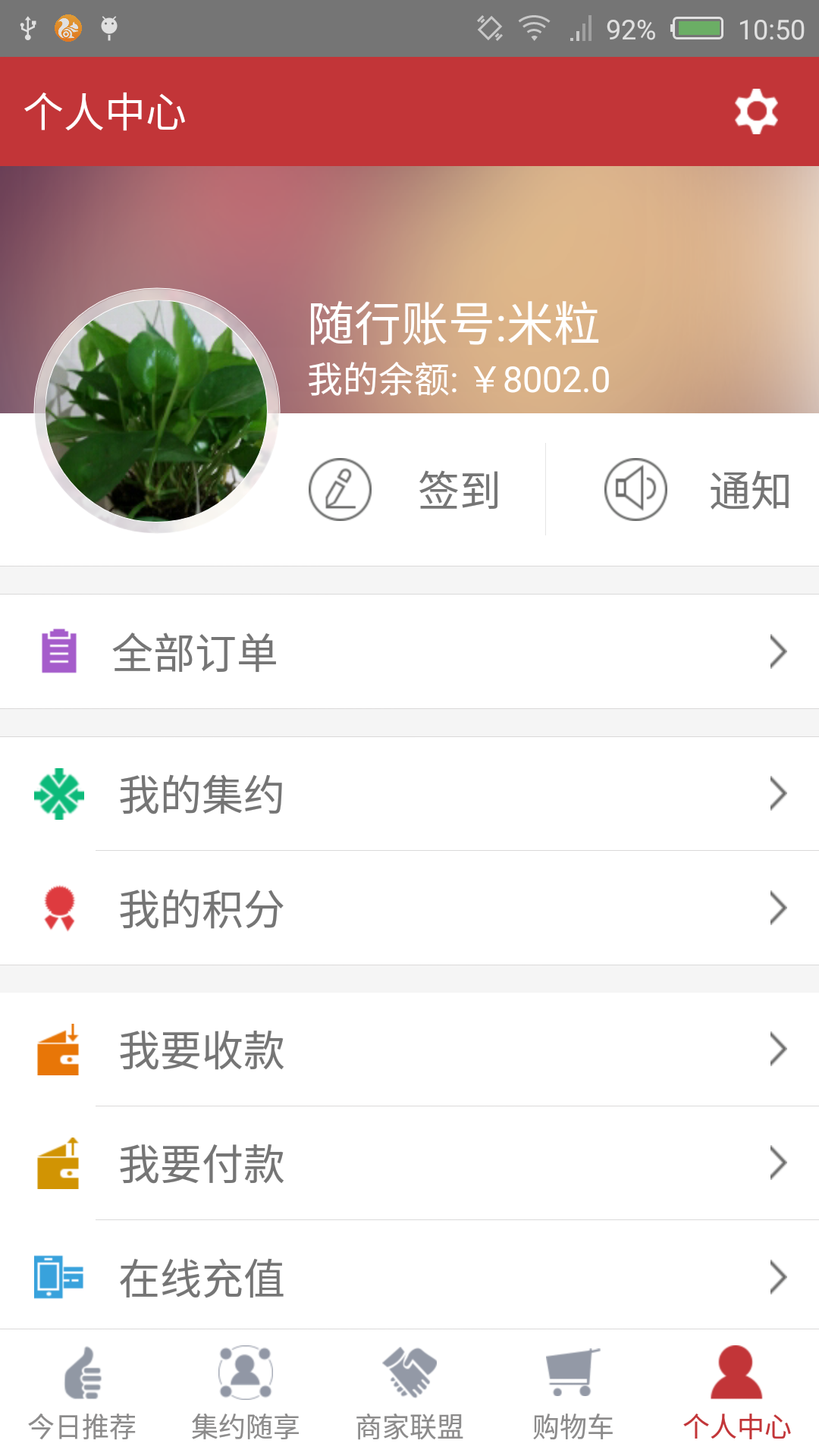Tap the profile avatar photo
This screenshot has height=1456, width=819.
click(157, 410)
